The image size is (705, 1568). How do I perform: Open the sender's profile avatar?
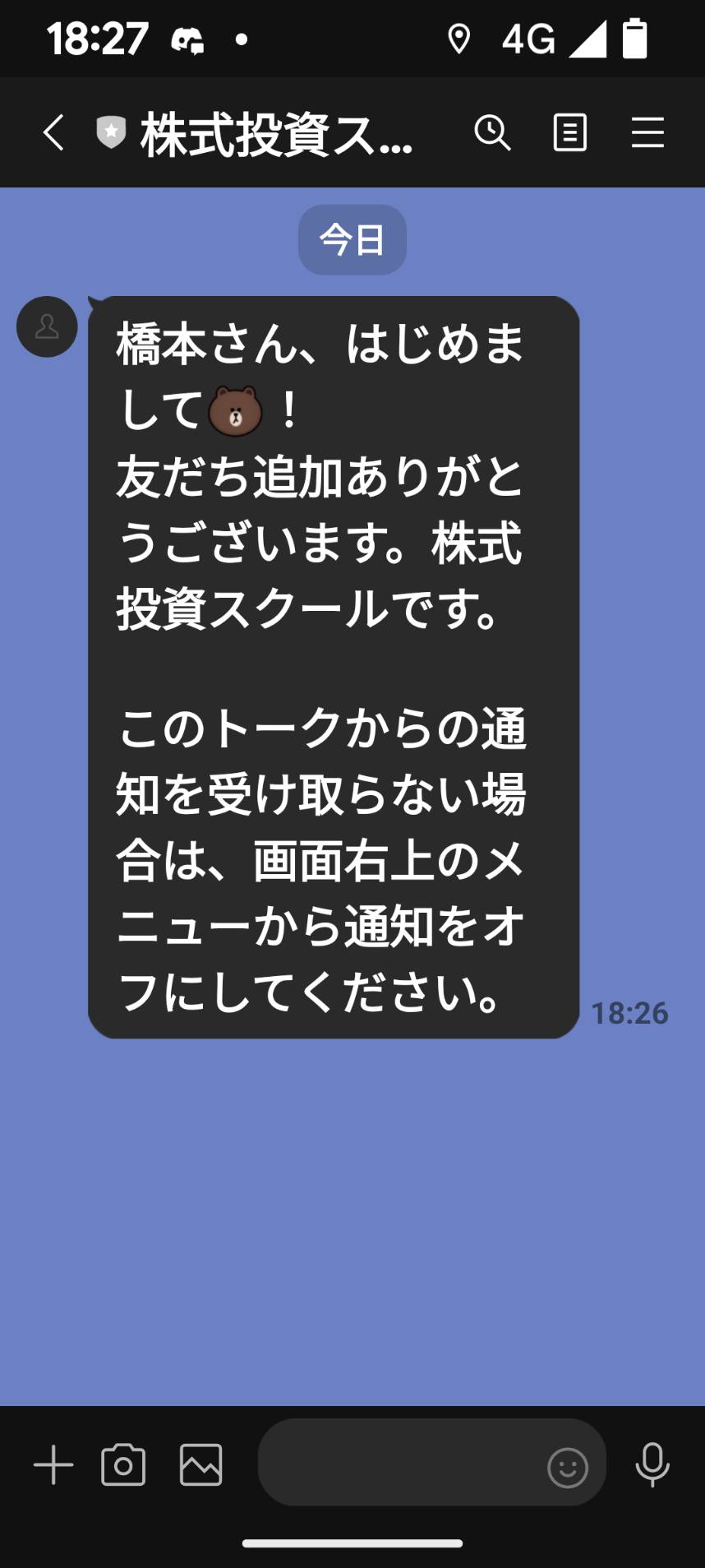47,326
